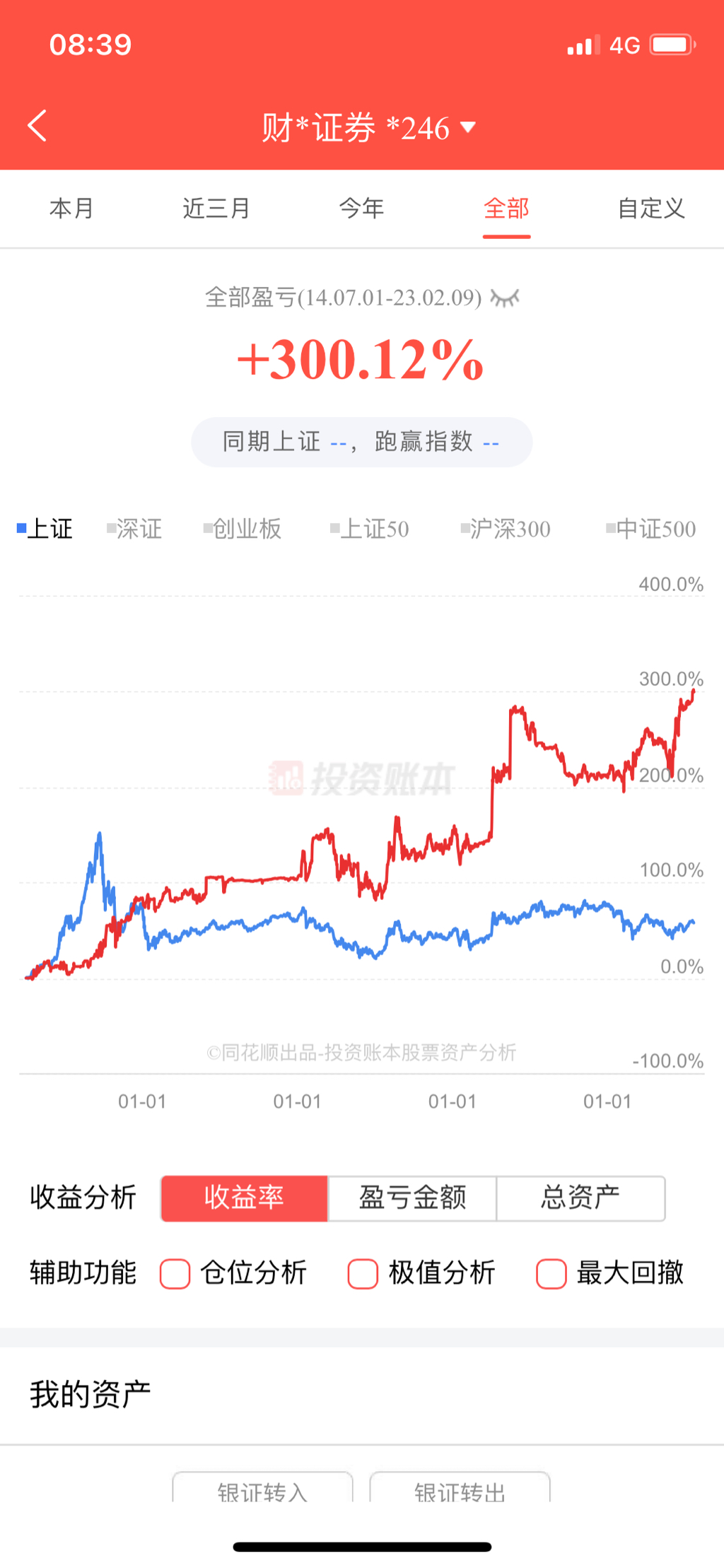This screenshot has height=1568, width=724.
Task: Select the 沪深300 benchmark
Action: pyautogui.click(x=506, y=529)
